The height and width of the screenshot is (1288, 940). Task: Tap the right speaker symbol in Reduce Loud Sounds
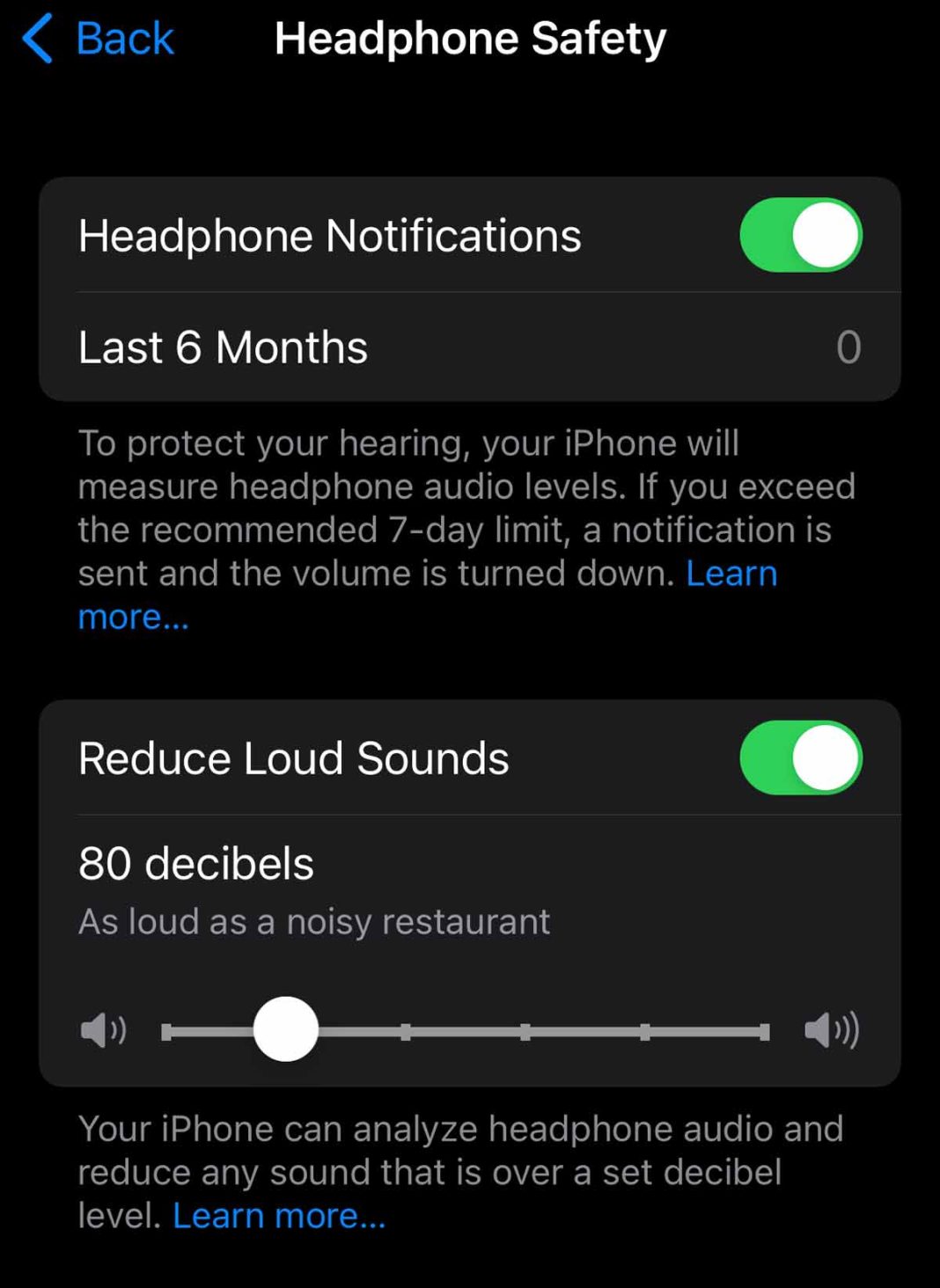830,1029
